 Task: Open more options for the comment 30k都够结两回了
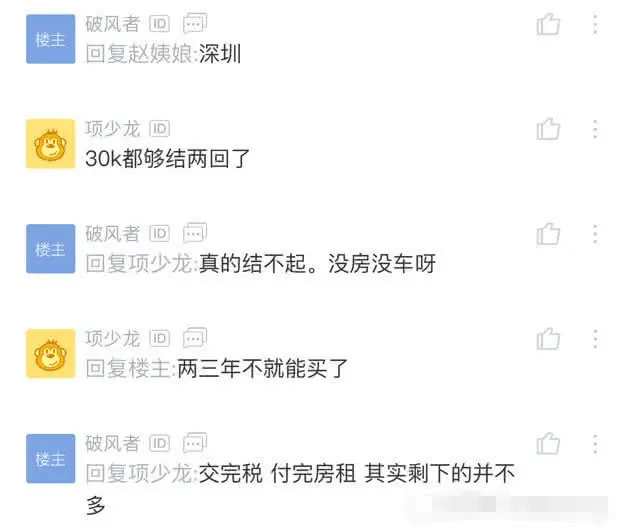[x=595, y=129]
